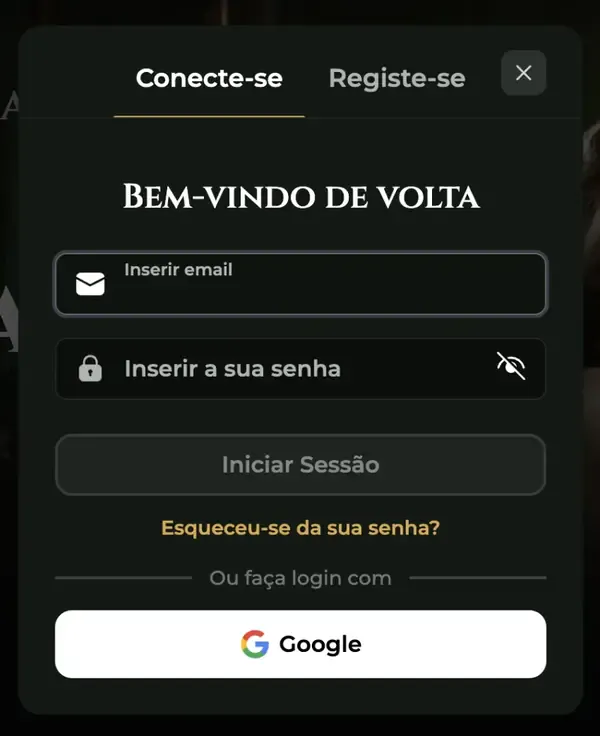Switch to the Registe-se tab

click(x=397, y=78)
